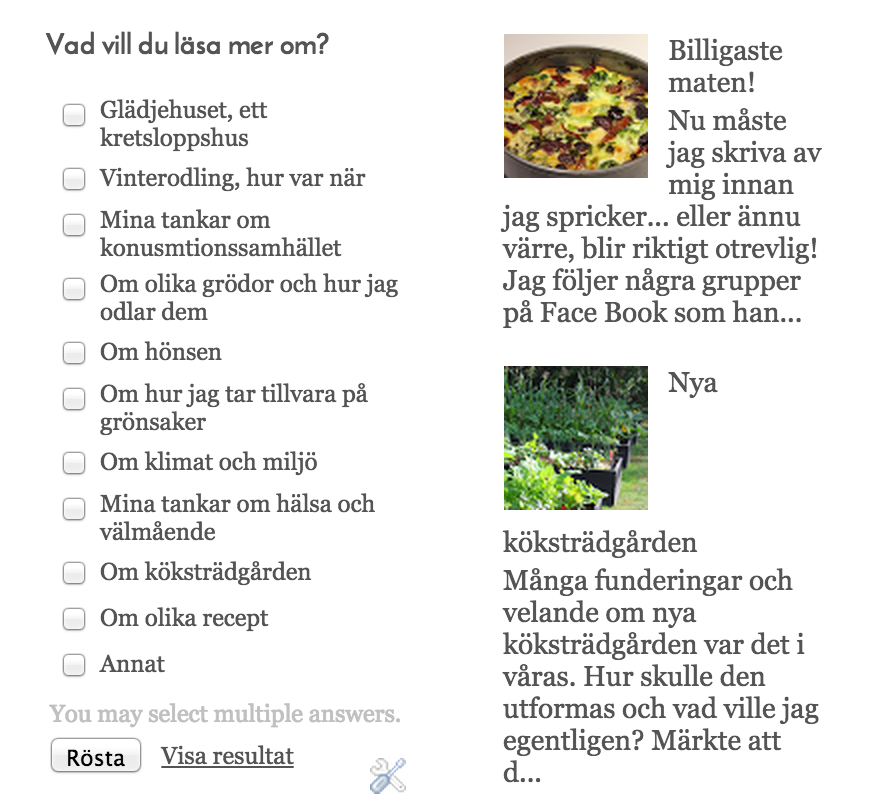
Task: Check Om olika grödor och hur jag odlar dem
Action: coord(74,288)
